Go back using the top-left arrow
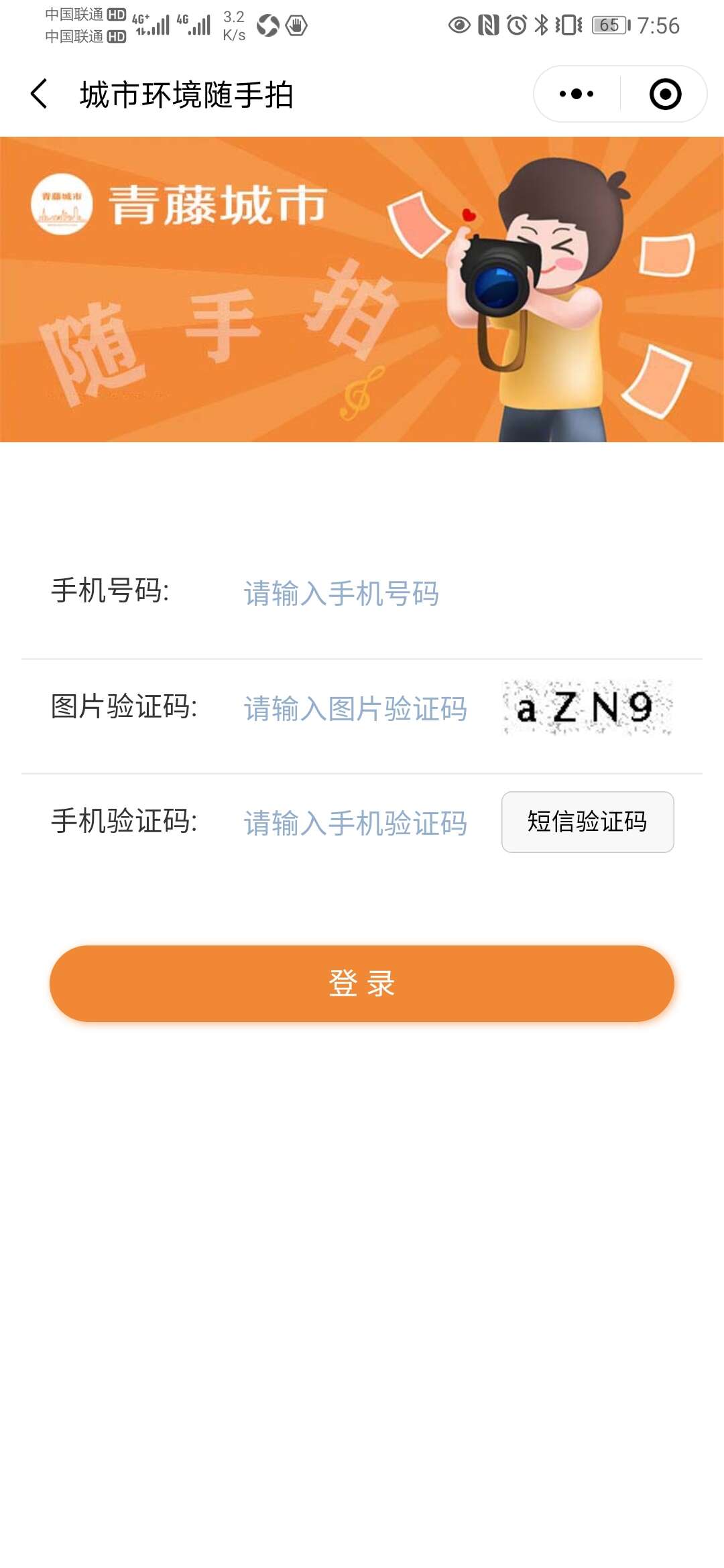 (39, 94)
